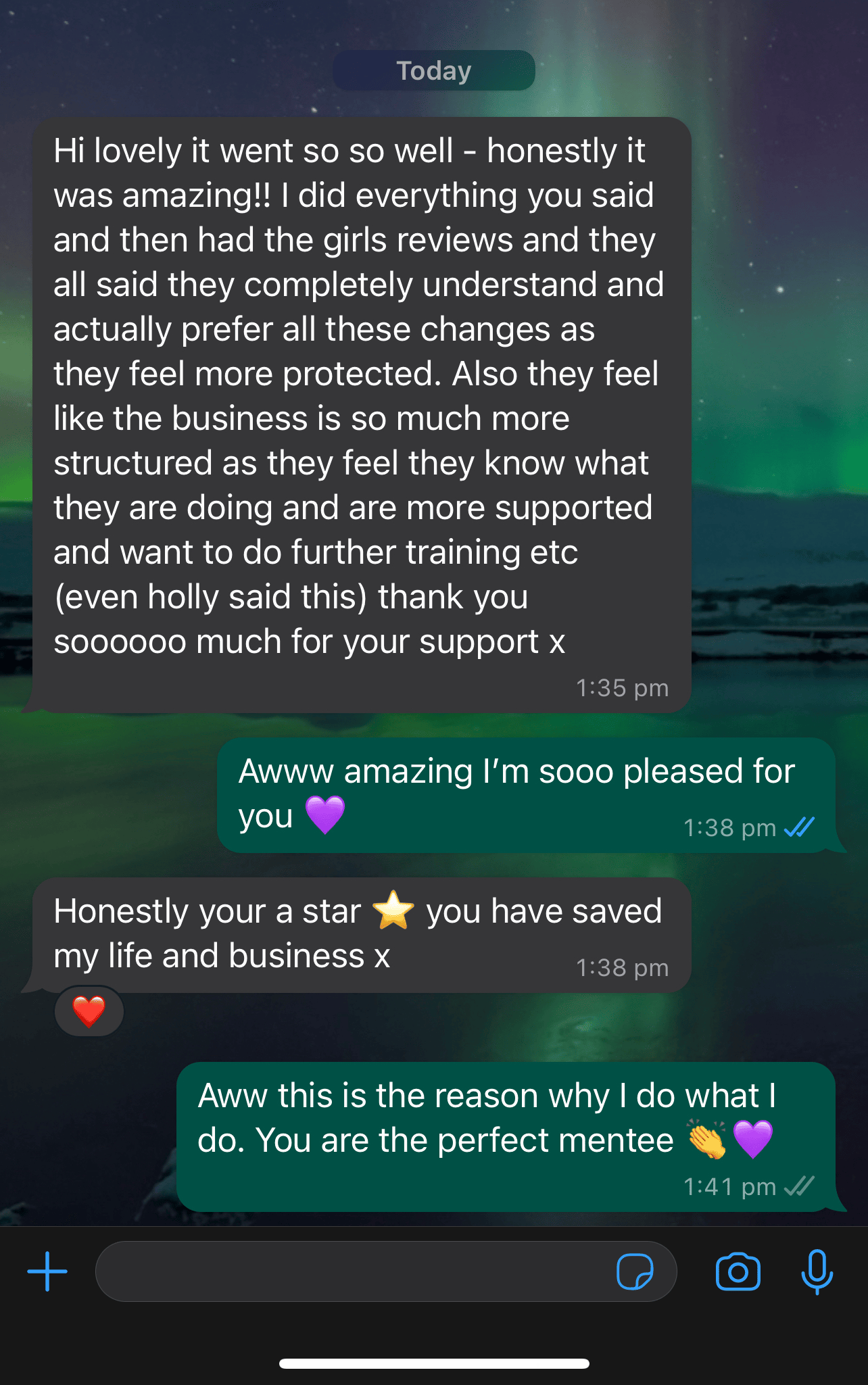
Task: Tap the microphone voice message icon
Action: click(817, 1271)
